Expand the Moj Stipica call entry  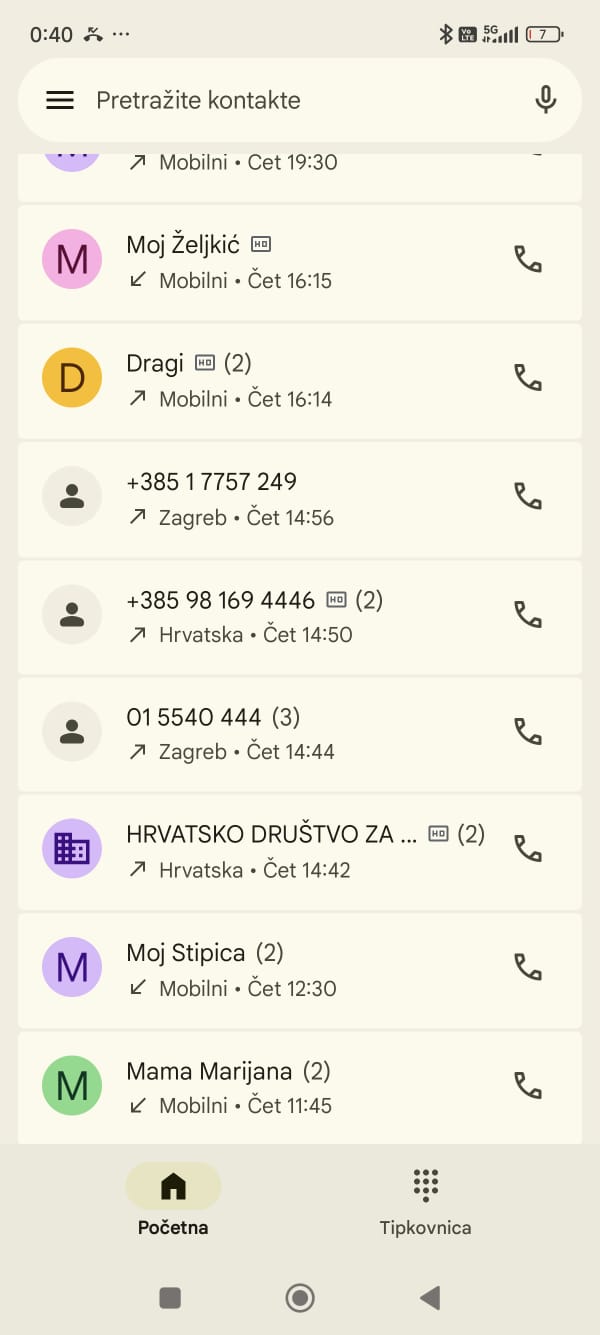[x=280, y=969]
